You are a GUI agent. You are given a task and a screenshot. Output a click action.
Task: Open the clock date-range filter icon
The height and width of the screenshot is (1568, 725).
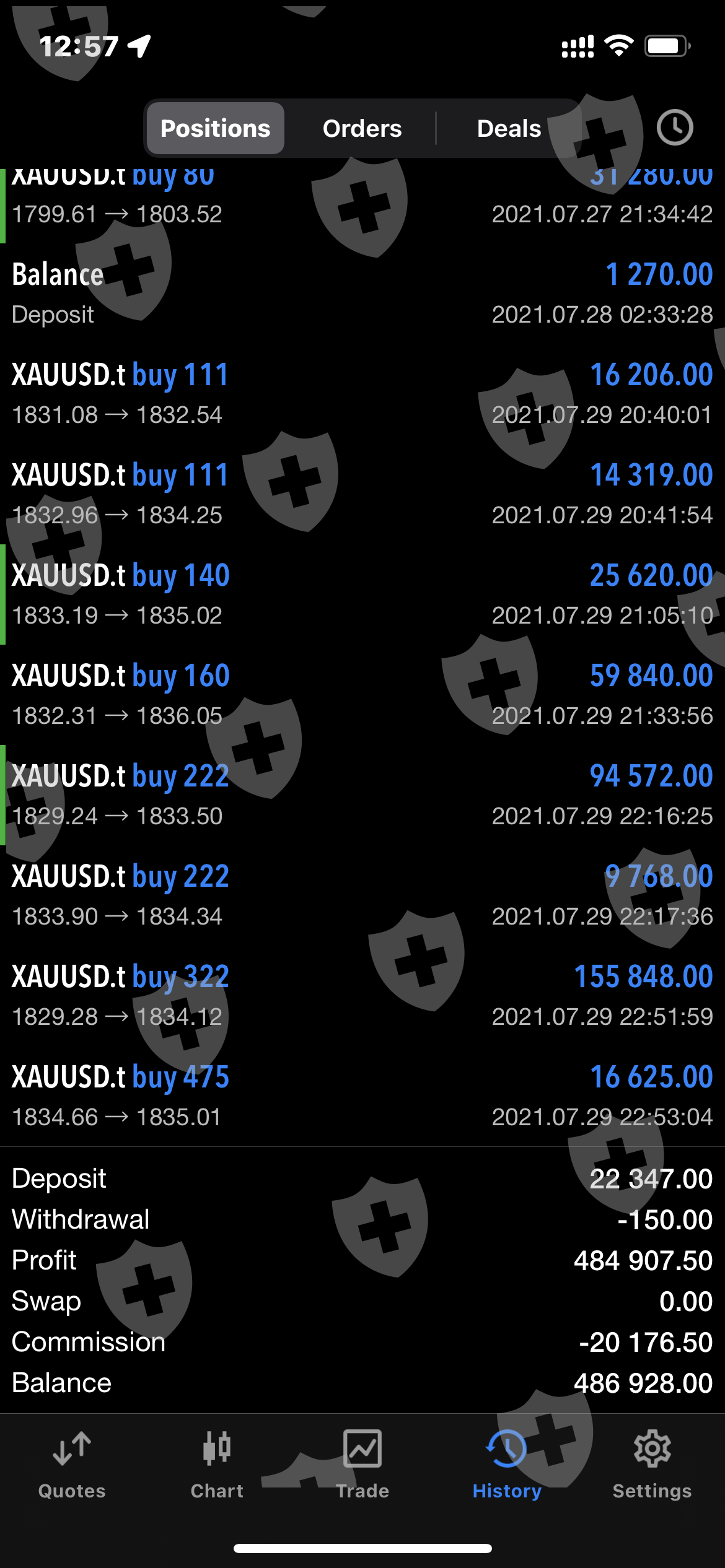675,128
